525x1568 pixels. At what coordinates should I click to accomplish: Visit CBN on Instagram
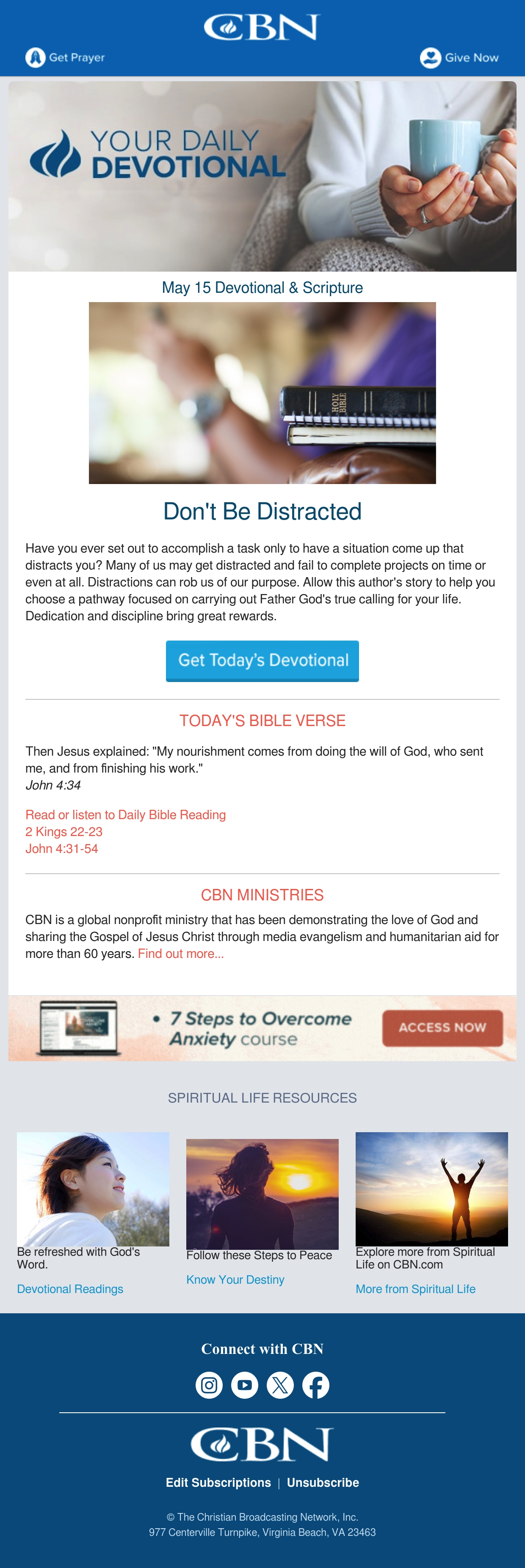point(209,1385)
